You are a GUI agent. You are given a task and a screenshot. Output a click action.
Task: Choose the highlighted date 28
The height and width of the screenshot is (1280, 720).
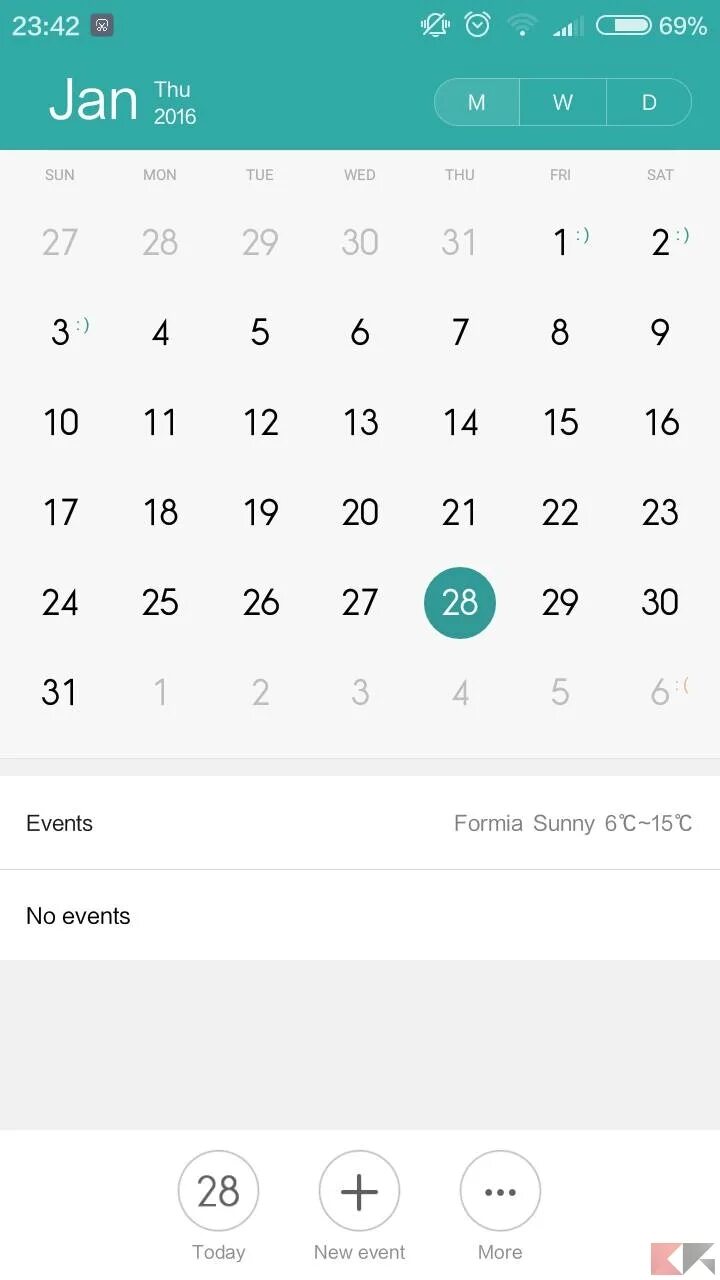(460, 602)
